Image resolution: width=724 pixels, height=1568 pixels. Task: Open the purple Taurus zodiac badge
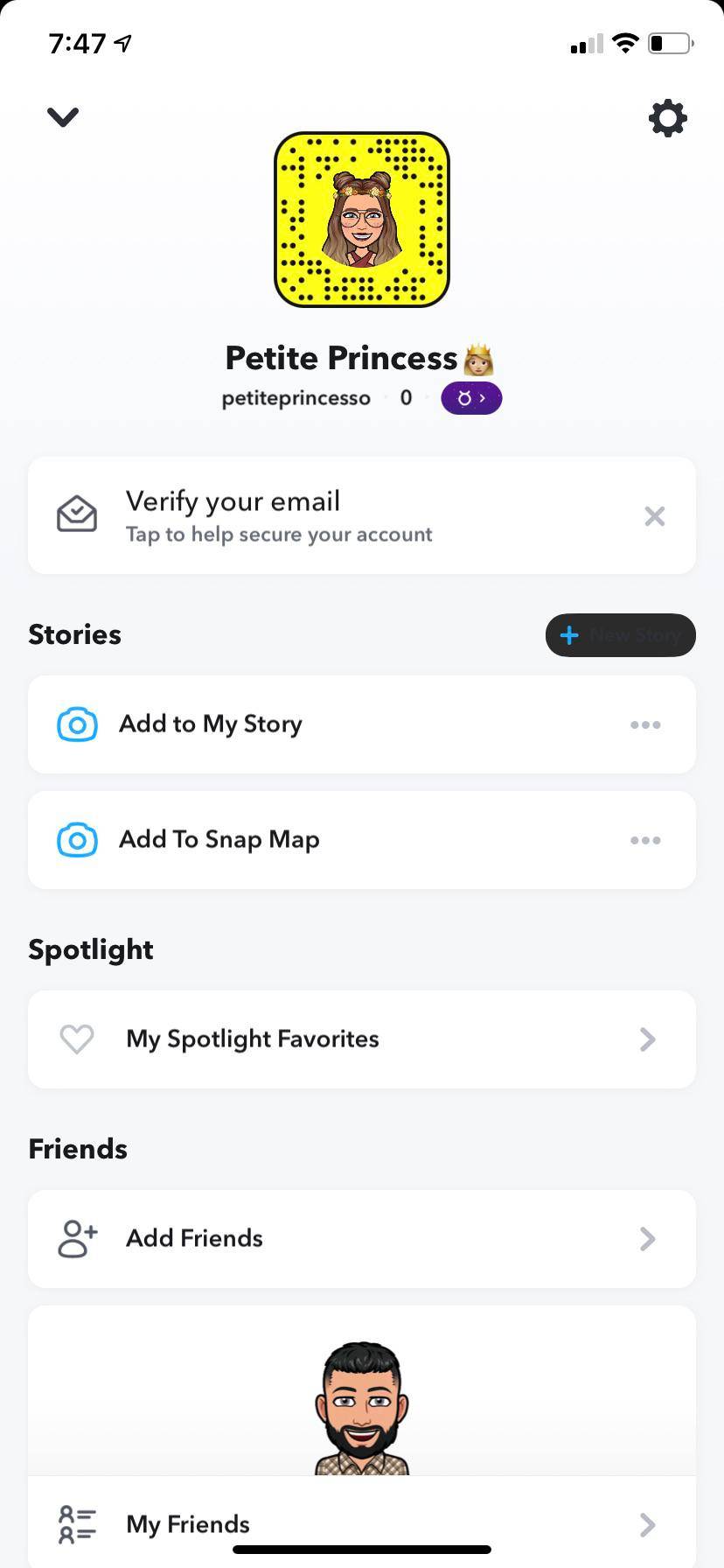point(471,398)
